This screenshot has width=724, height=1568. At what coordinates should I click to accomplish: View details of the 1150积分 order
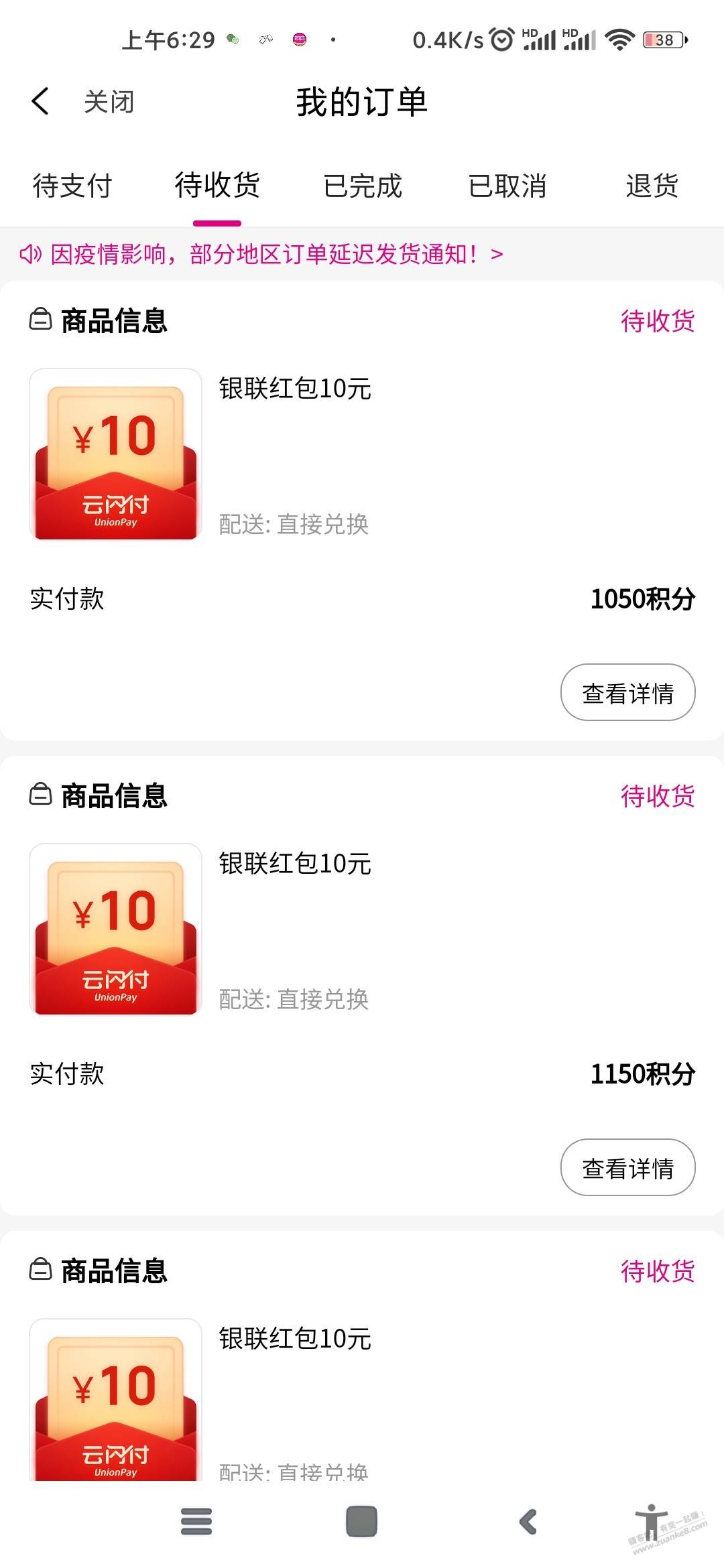point(627,1167)
